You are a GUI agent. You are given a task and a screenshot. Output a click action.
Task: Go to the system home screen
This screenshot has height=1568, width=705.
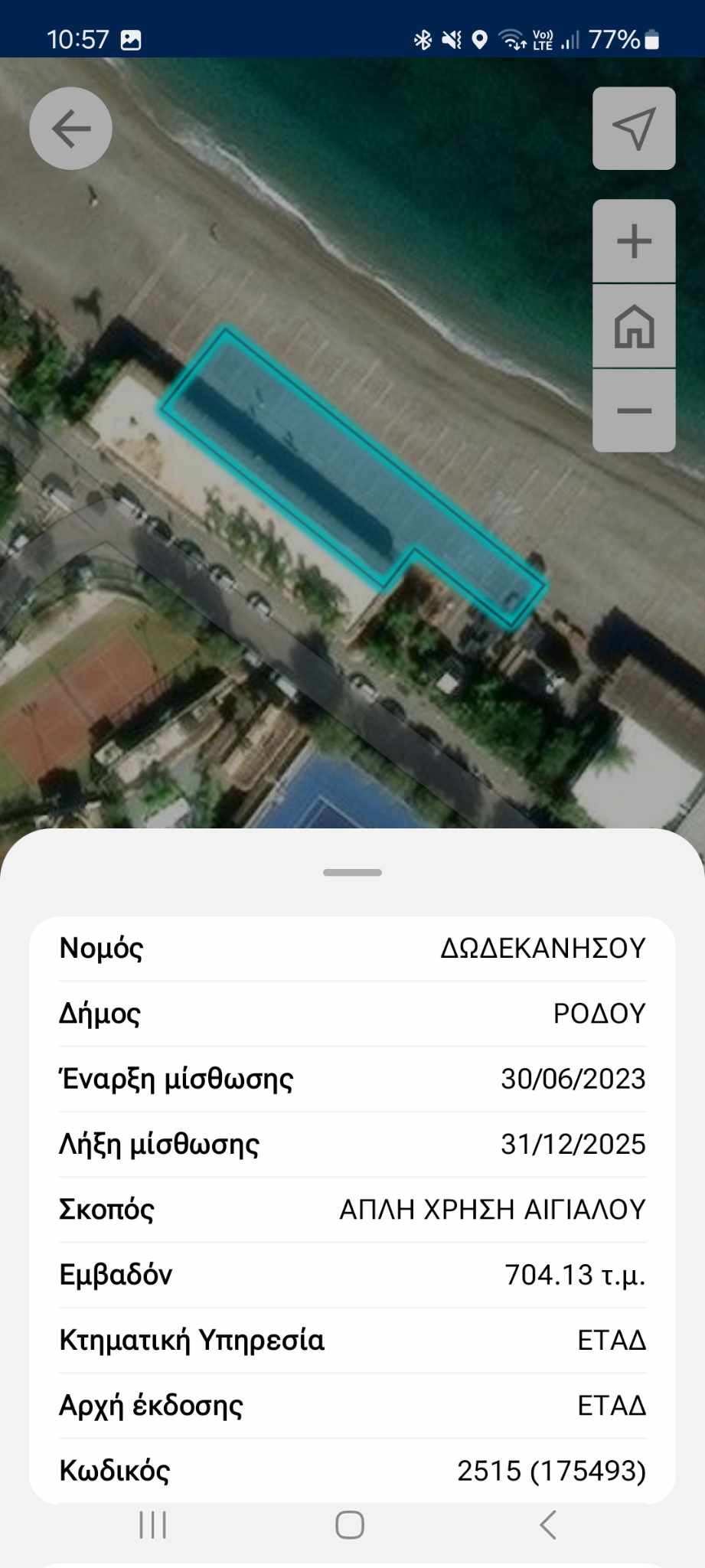(350, 1524)
